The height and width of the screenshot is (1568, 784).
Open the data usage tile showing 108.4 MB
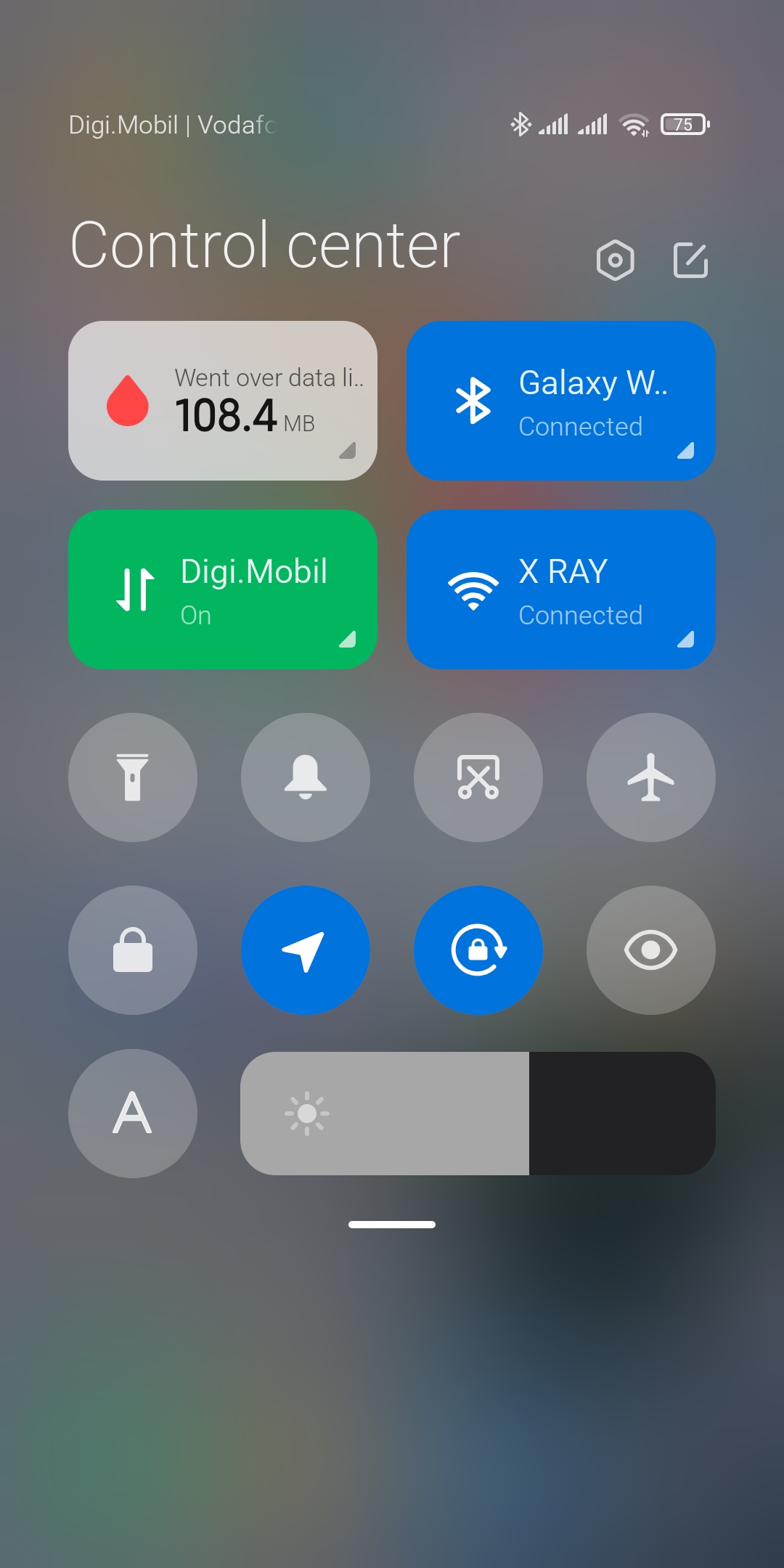click(223, 401)
